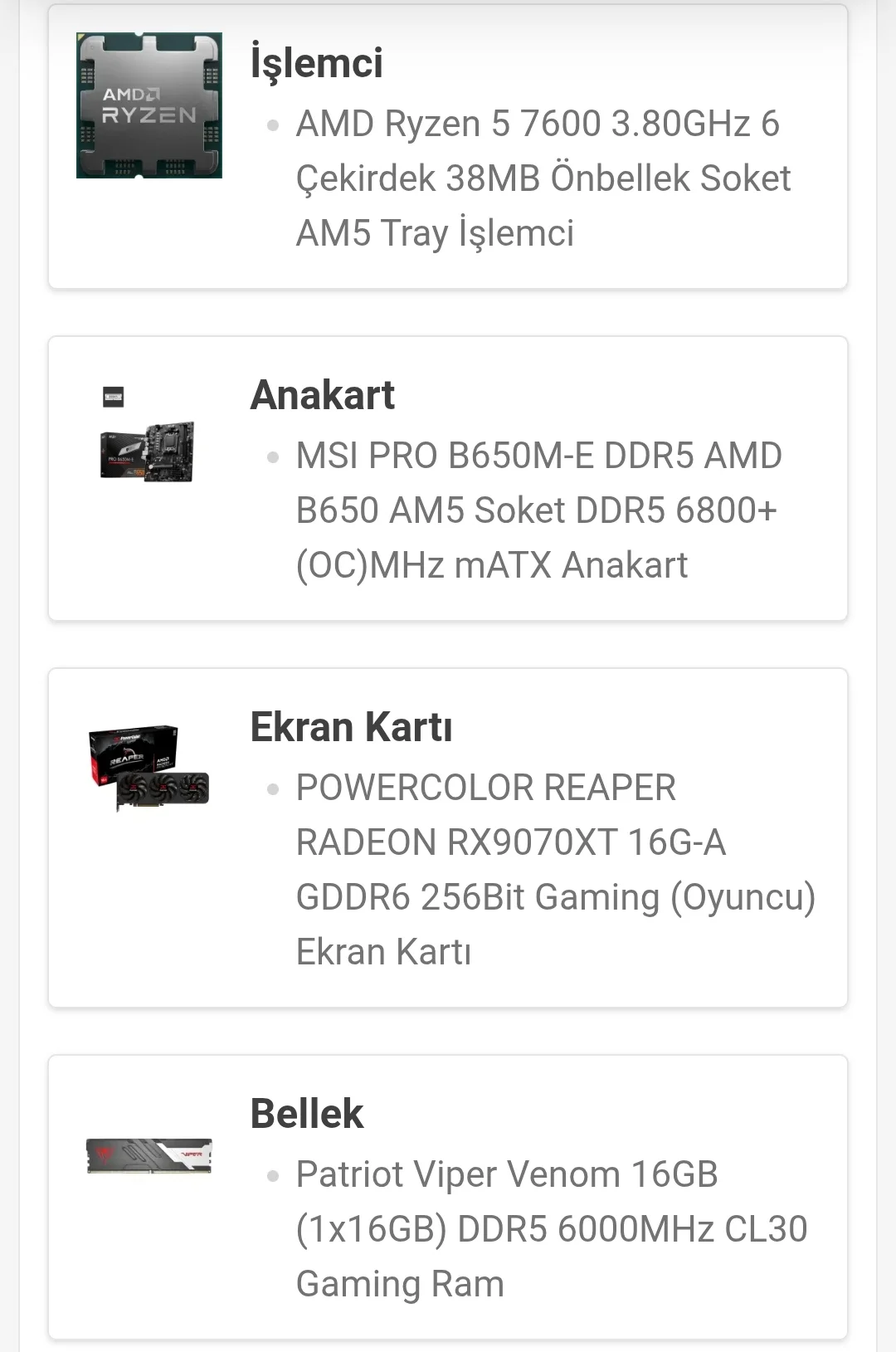This screenshot has width=896, height=1352.
Task: Select the Bellek Patriot Viper Venom card
Action: (448, 1197)
